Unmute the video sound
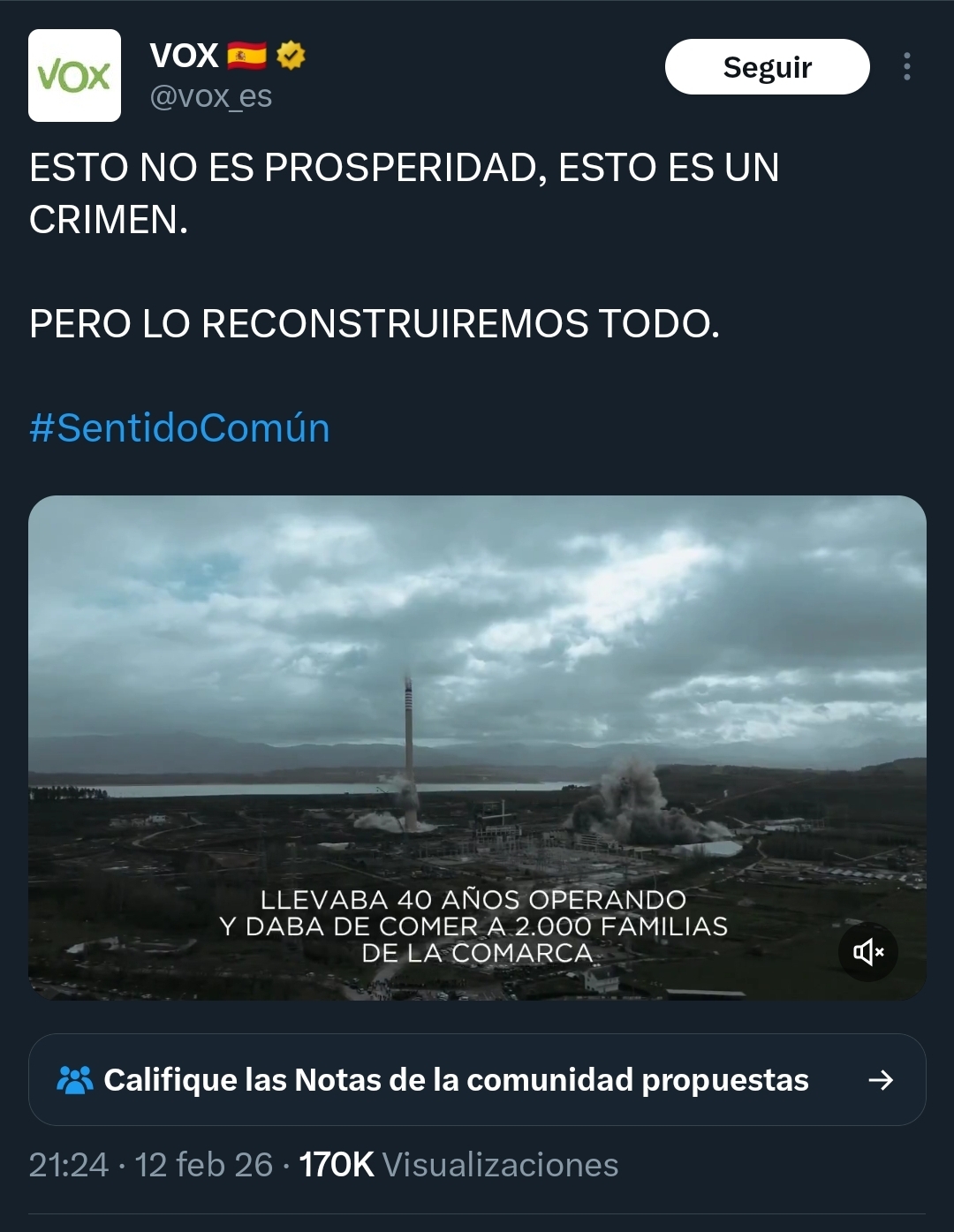Screen dimensions: 954x1232 tap(867, 952)
